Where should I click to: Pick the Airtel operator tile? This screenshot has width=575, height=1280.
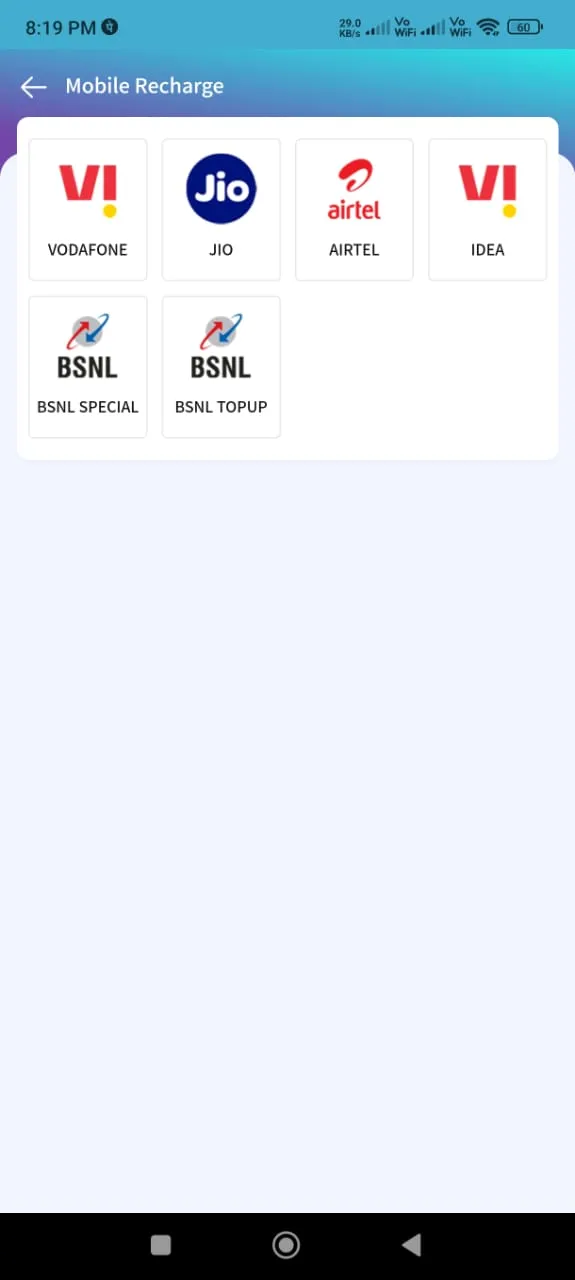[x=354, y=210]
